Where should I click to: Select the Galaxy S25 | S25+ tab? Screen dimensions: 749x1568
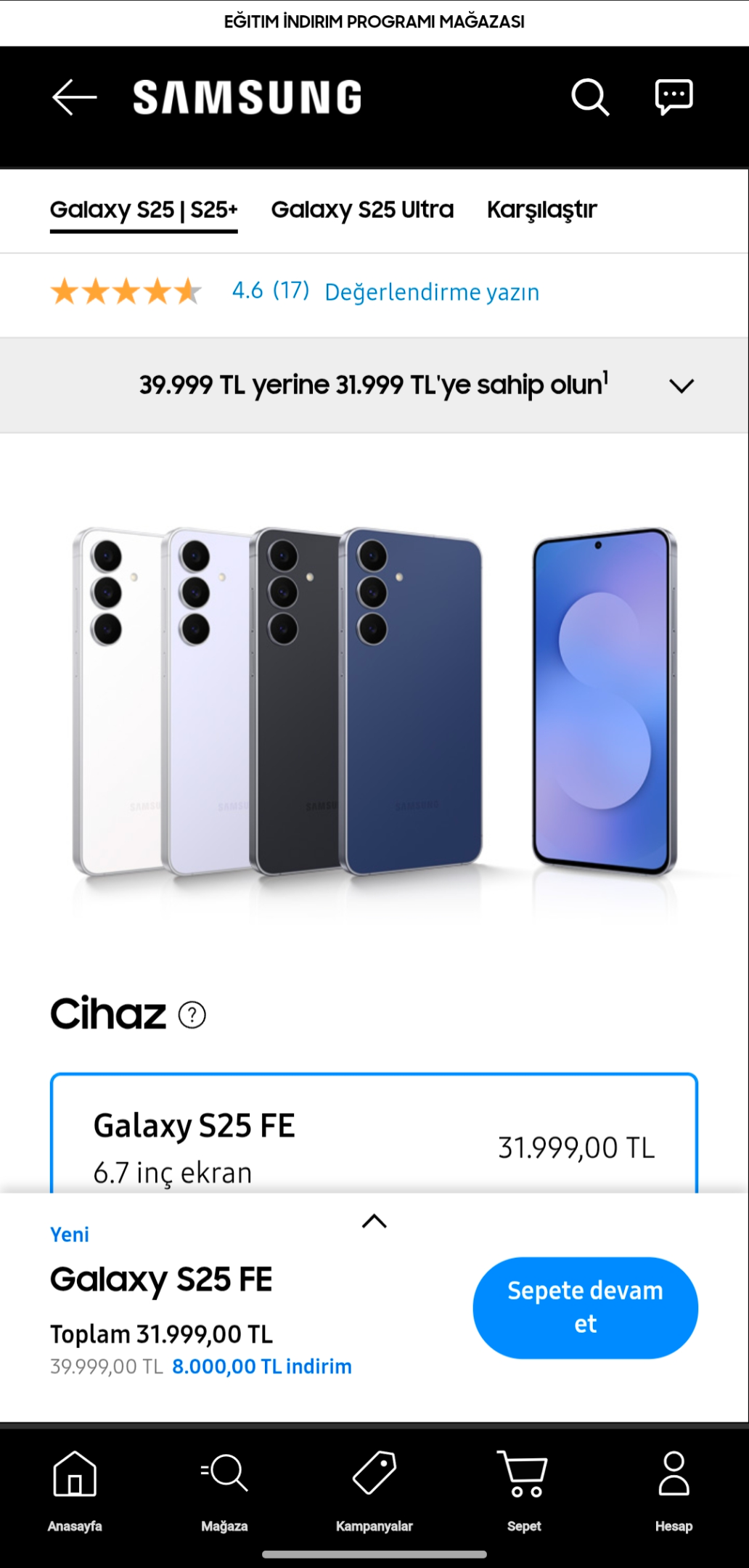click(x=144, y=210)
